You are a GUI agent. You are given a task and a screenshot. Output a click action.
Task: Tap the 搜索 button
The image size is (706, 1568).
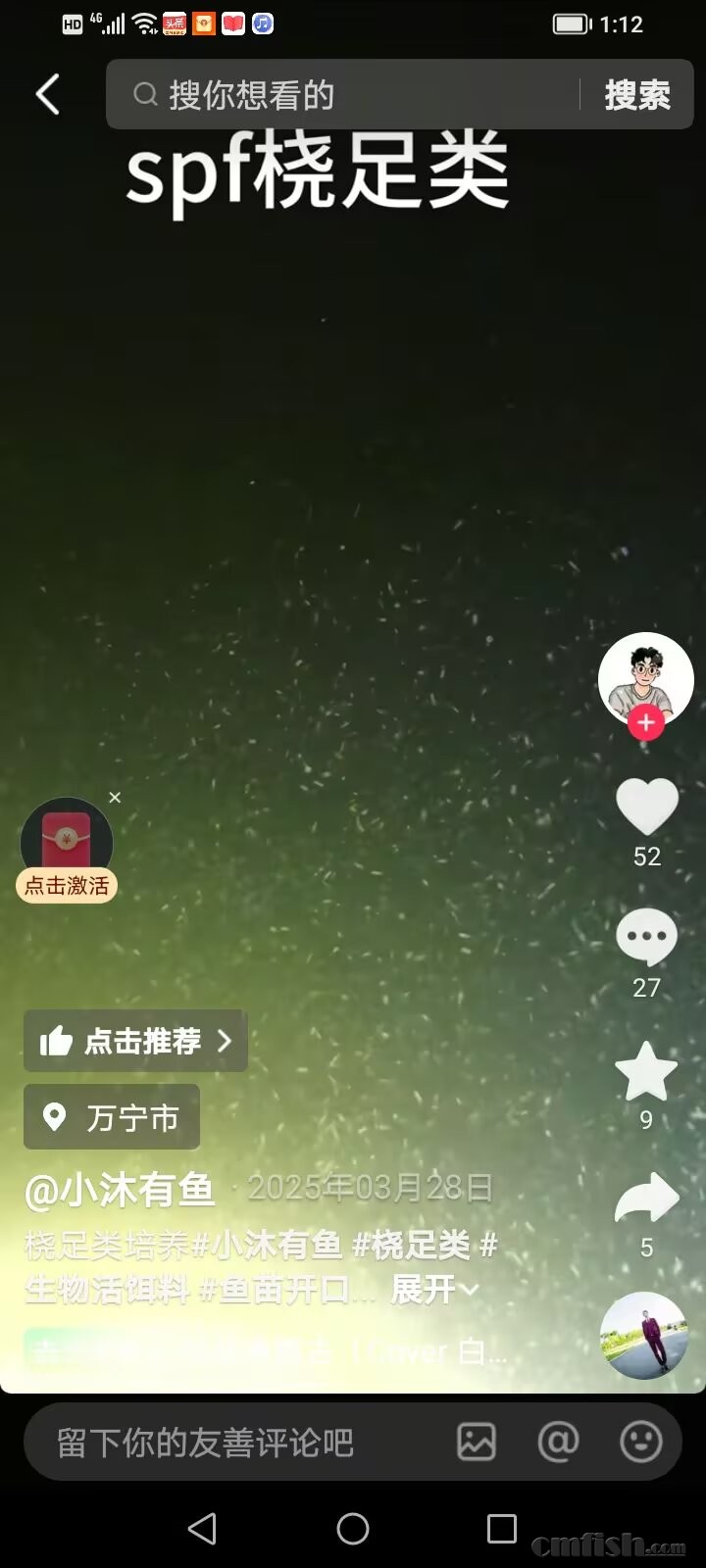click(x=637, y=95)
